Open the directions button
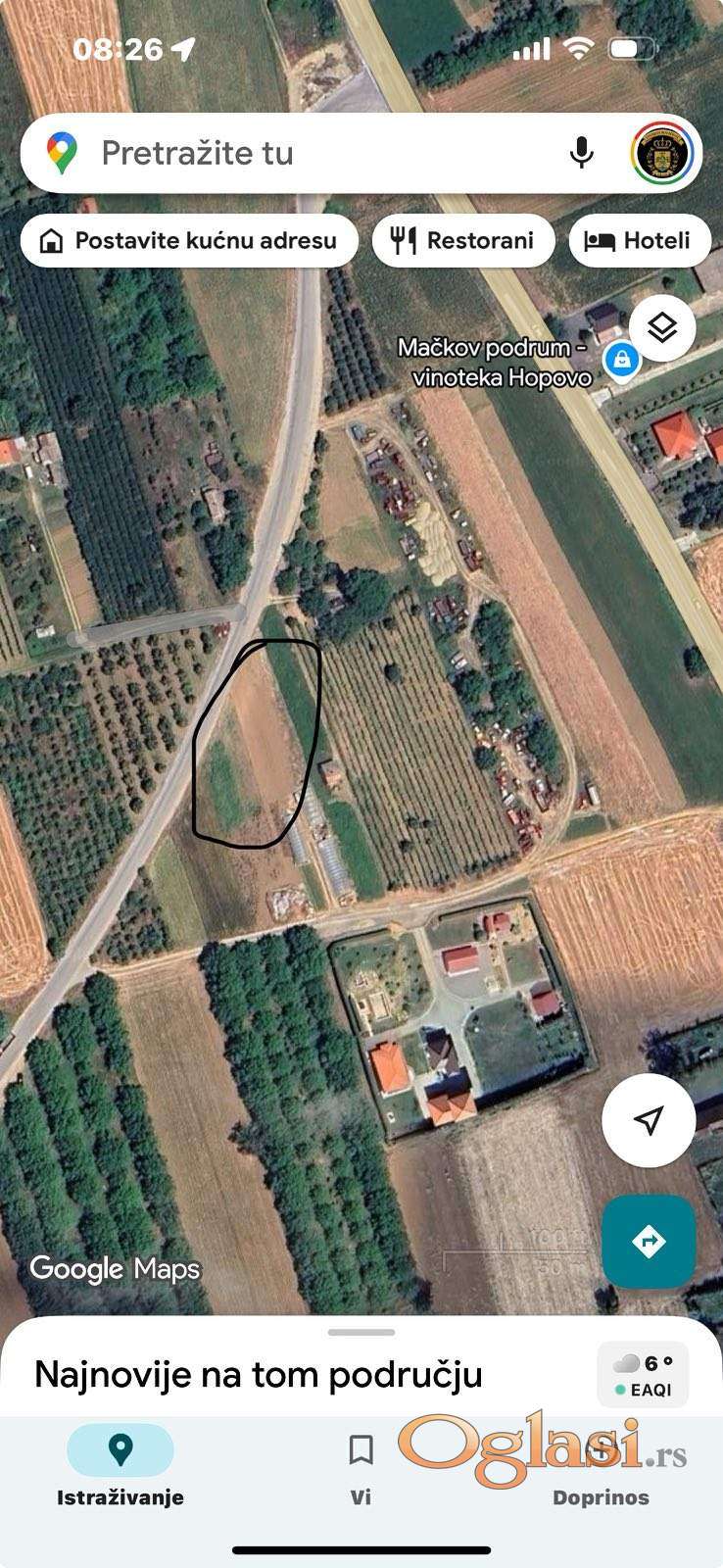This screenshot has width=723, height=1568. [x=649, y=1242]
